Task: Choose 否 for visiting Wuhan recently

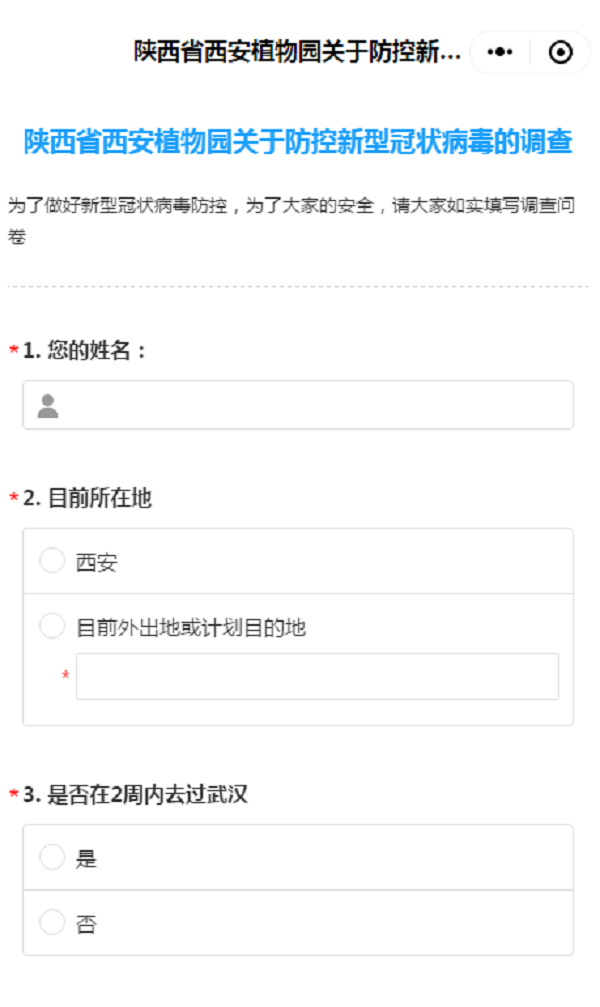Action: pos(52,923)
